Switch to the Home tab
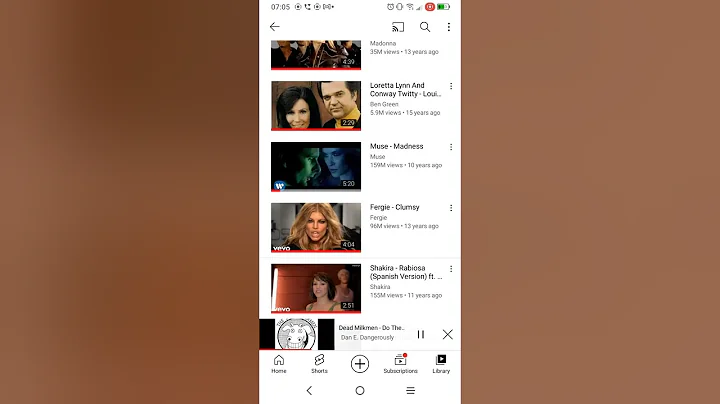 click(x=279, y=364)
